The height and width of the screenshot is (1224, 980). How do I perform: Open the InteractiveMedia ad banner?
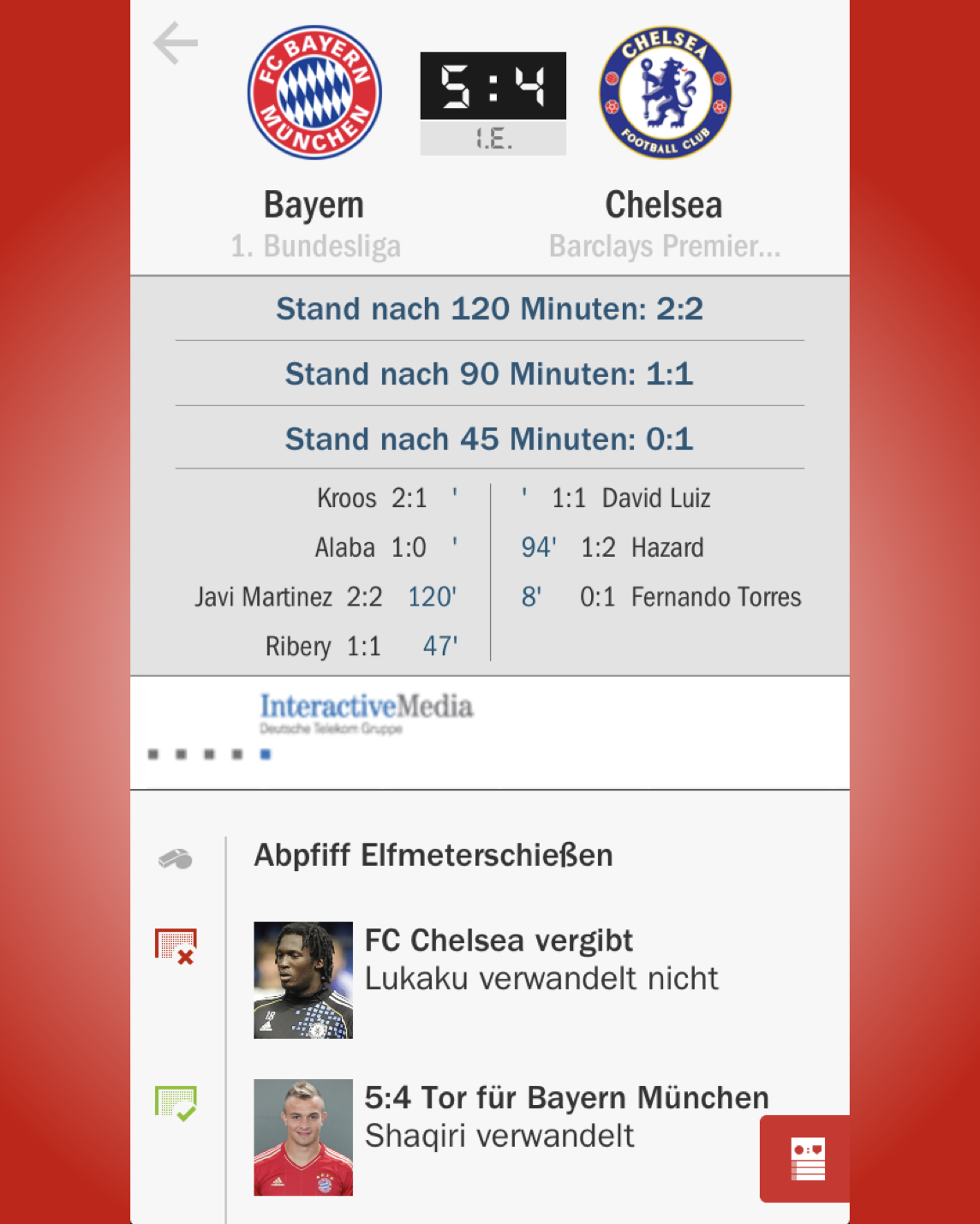coord(367,714)
